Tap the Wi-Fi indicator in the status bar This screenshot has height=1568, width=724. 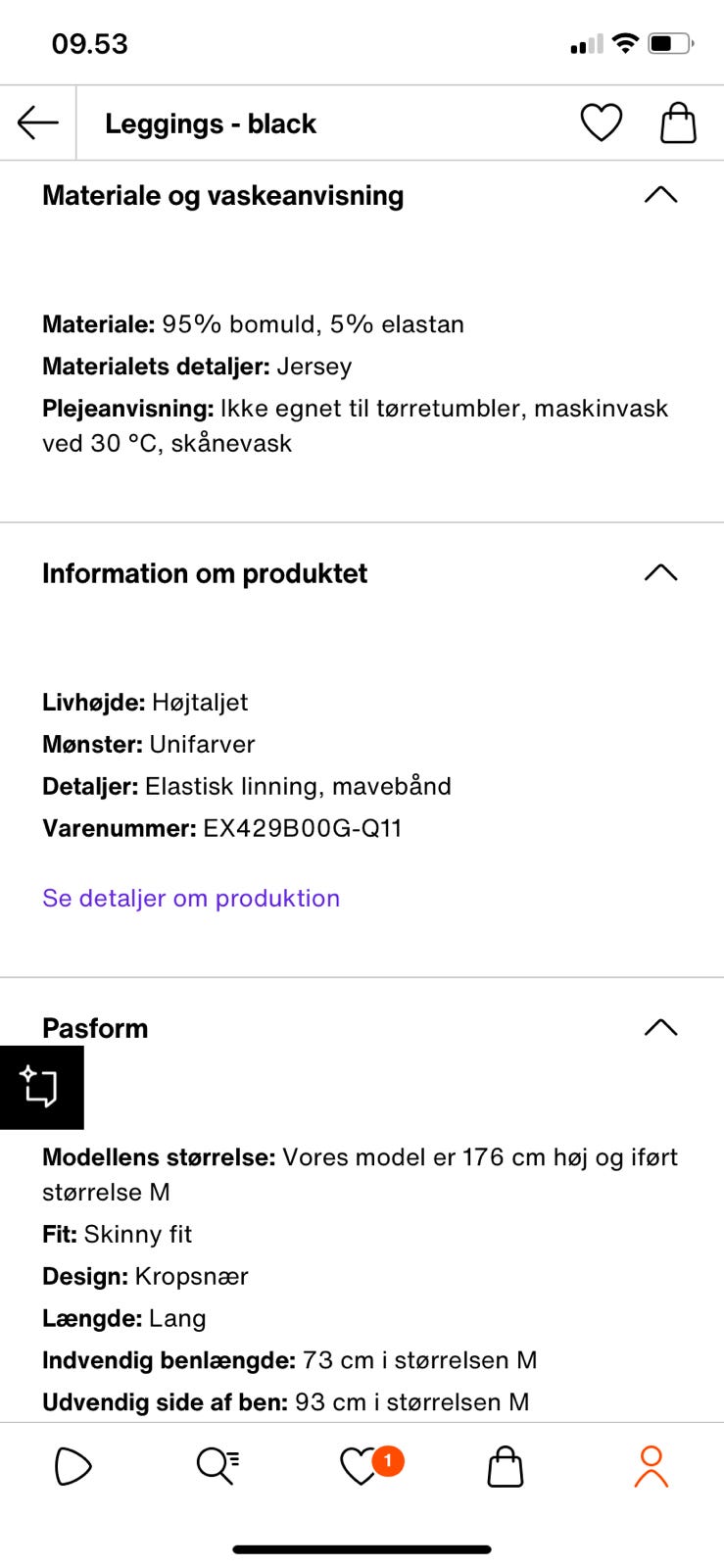click(x=624, y=41)
